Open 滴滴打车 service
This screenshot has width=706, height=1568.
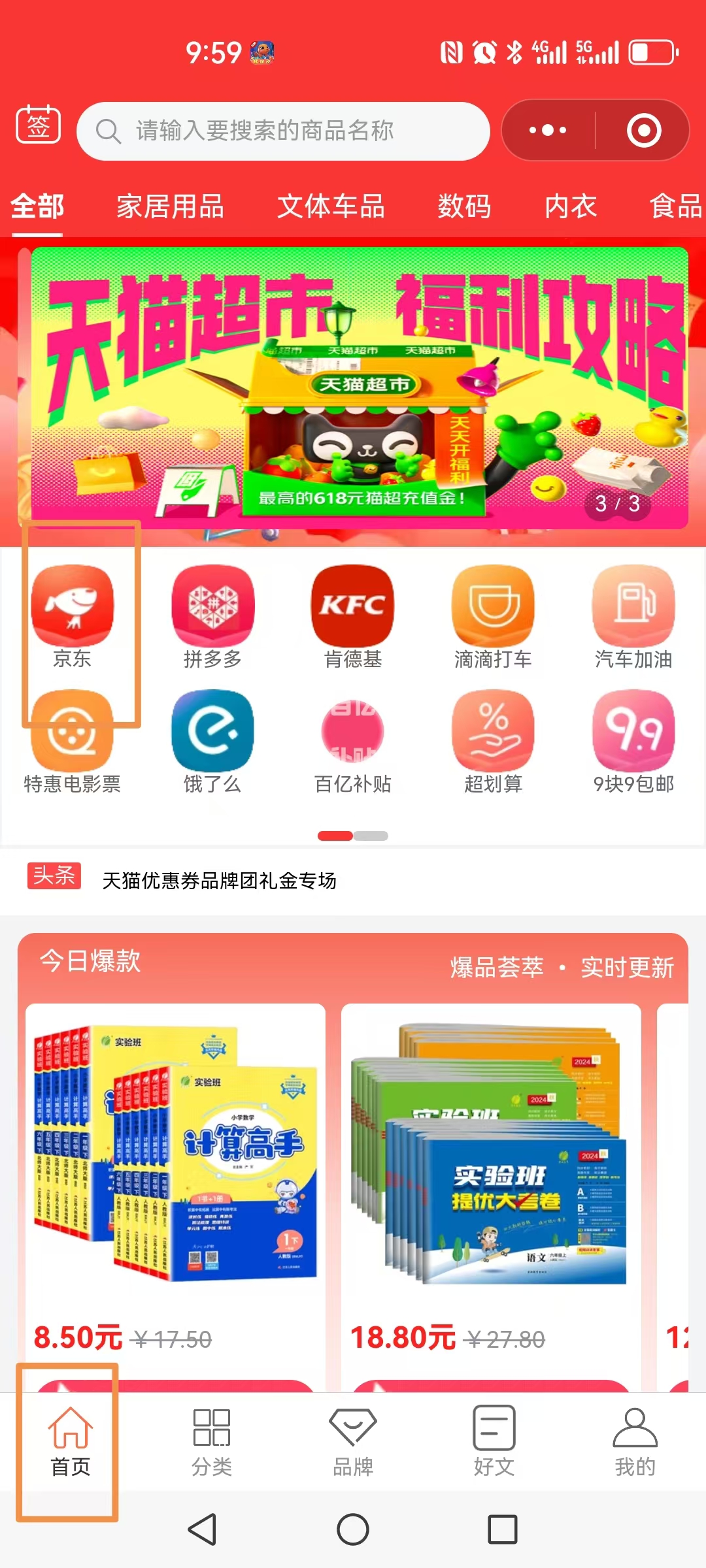[493, 615]
